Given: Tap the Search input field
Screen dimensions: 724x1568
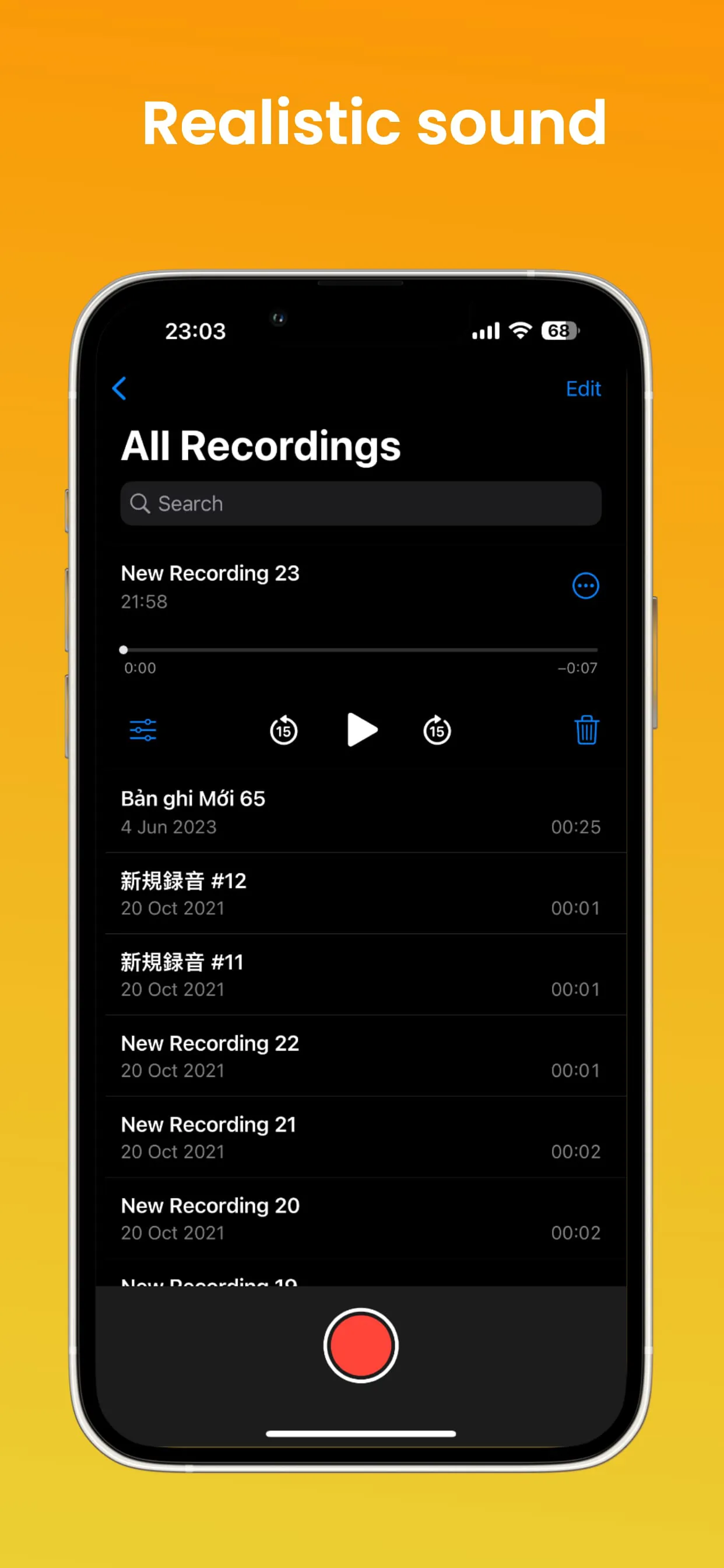Looking at the screenshot, I should tap(360, 503).
